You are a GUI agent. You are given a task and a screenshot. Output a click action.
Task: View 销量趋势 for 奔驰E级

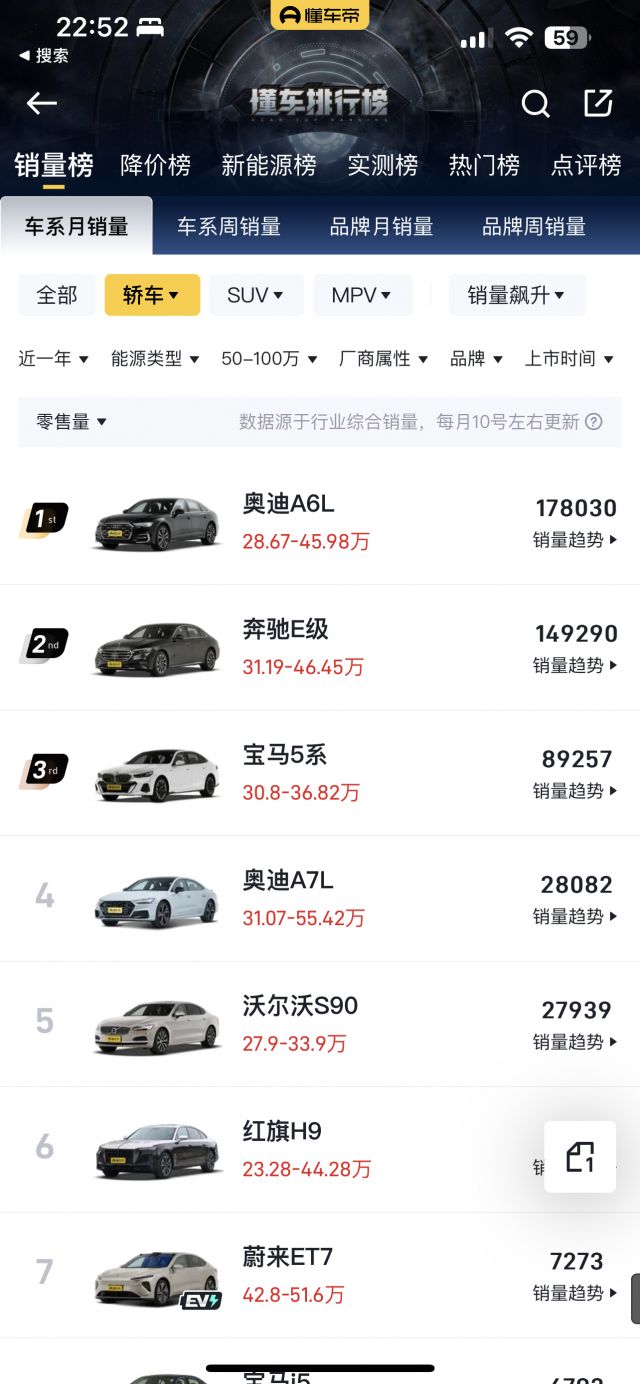pyautogui.click(x=575, y=665)
